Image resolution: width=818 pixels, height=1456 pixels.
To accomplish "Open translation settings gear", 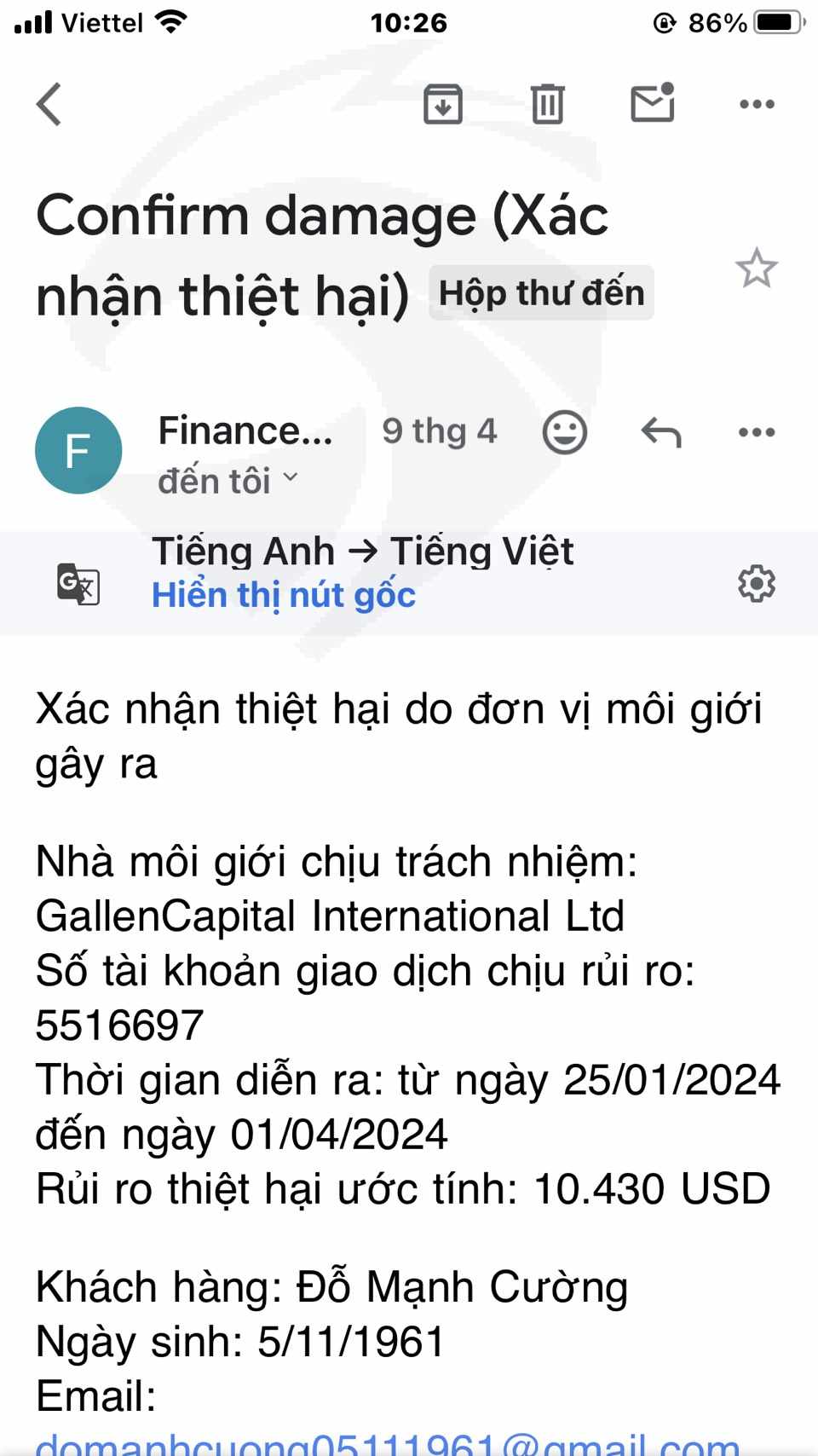I will (x=757, y=584).
